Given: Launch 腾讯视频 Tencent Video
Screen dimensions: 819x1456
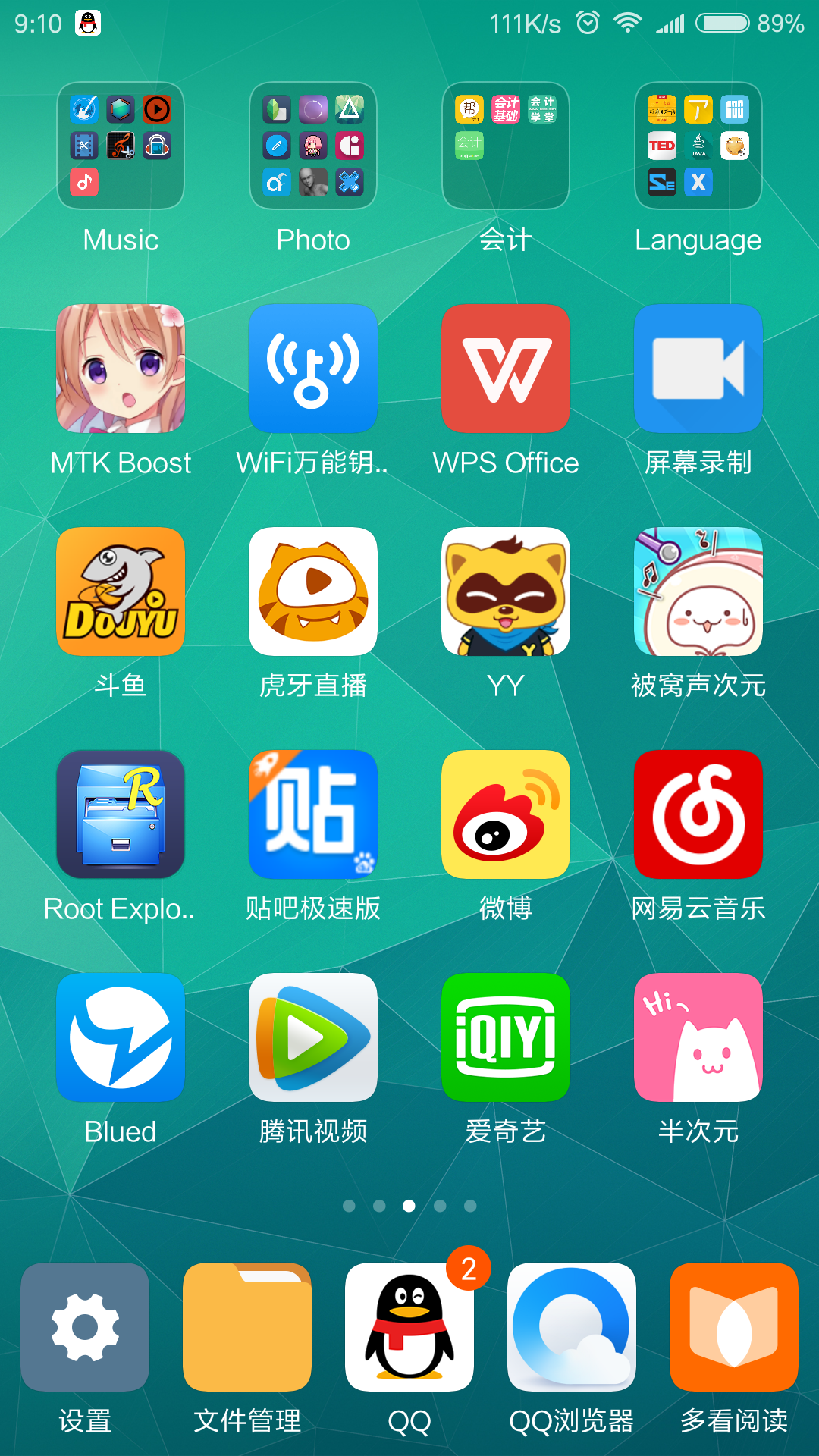Looking at the screenshot, I should [x=313, y=1037].
